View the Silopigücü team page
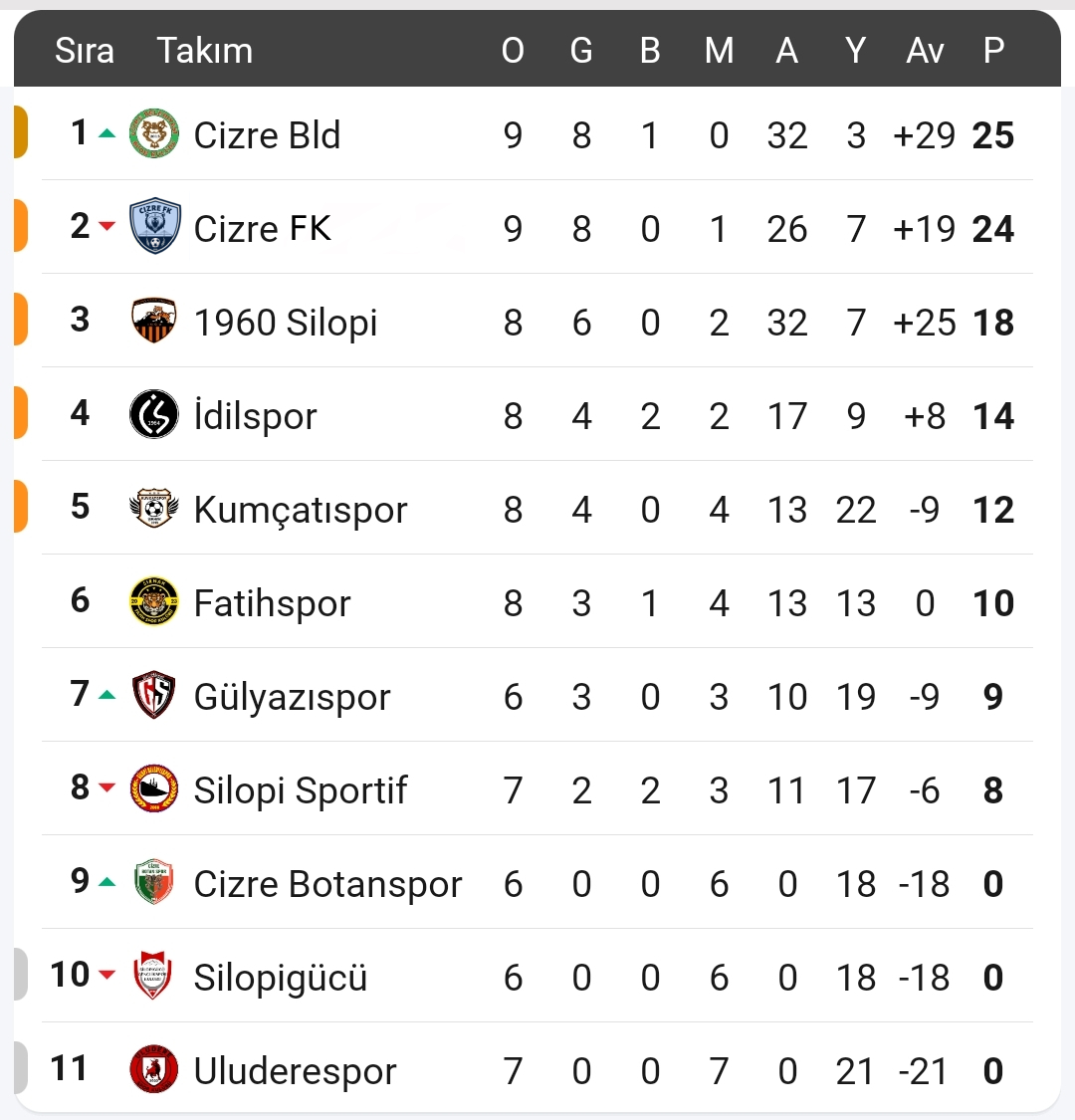This screenshot has height=1120, width=1075. tap(280, 978)
